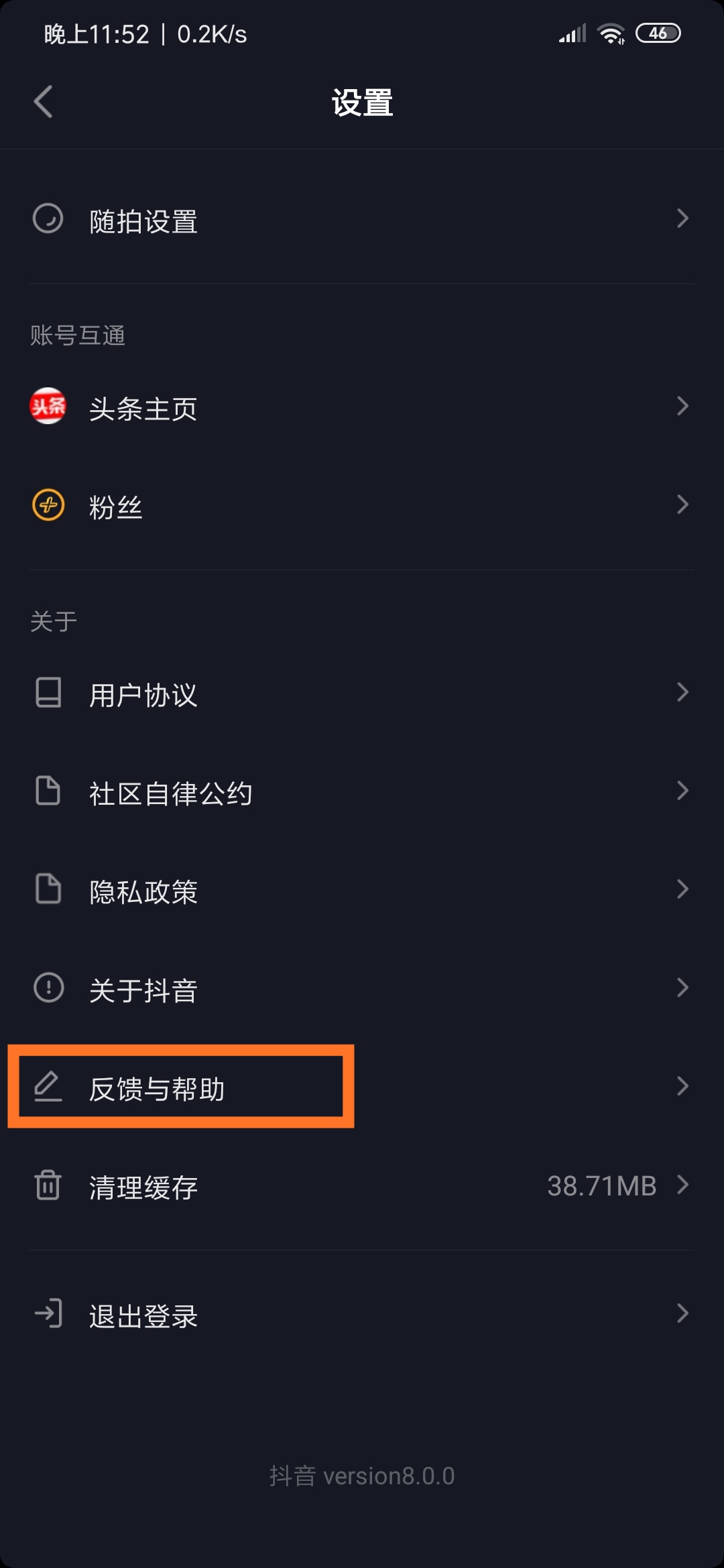
Task: Open the 退出登录 chevron
Action: click(x=682, y=1315)
